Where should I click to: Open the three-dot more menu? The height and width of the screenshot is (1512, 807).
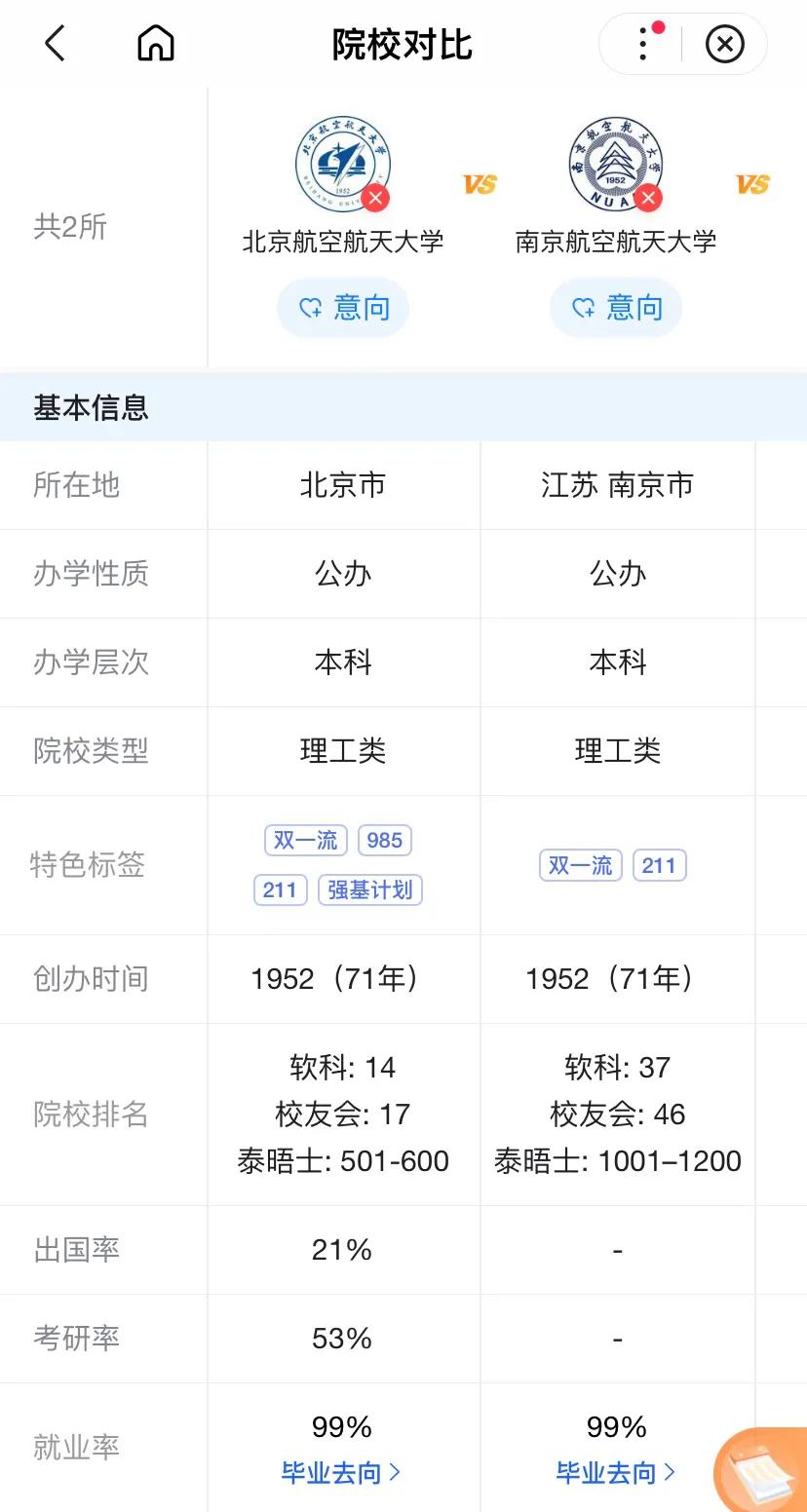click(643, 44)
